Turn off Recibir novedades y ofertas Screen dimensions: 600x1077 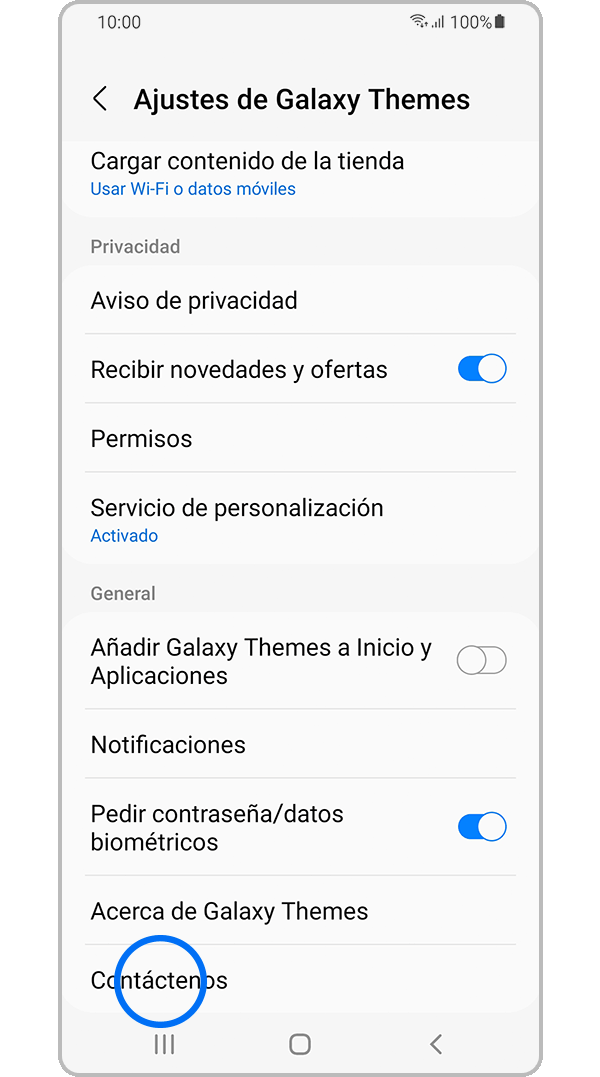pos(482,369)
